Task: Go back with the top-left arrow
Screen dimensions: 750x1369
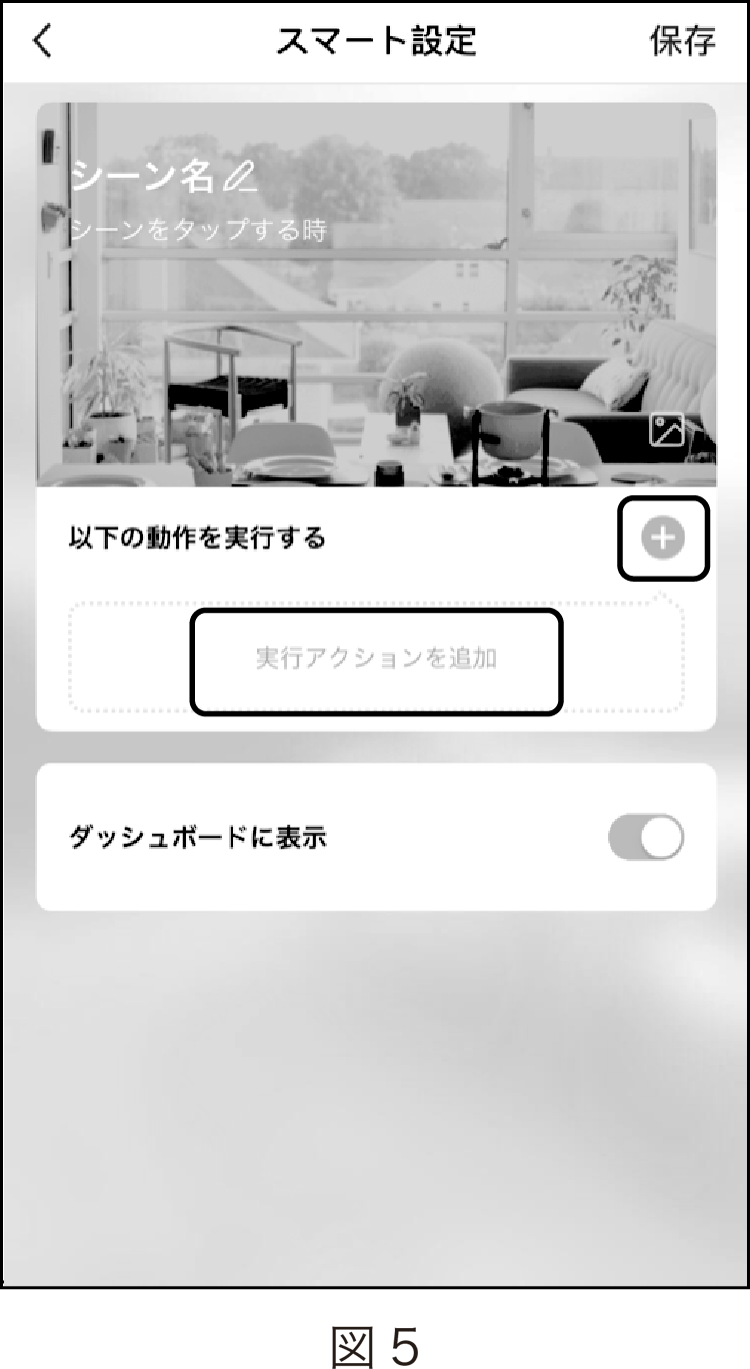Action: [42, 42]
